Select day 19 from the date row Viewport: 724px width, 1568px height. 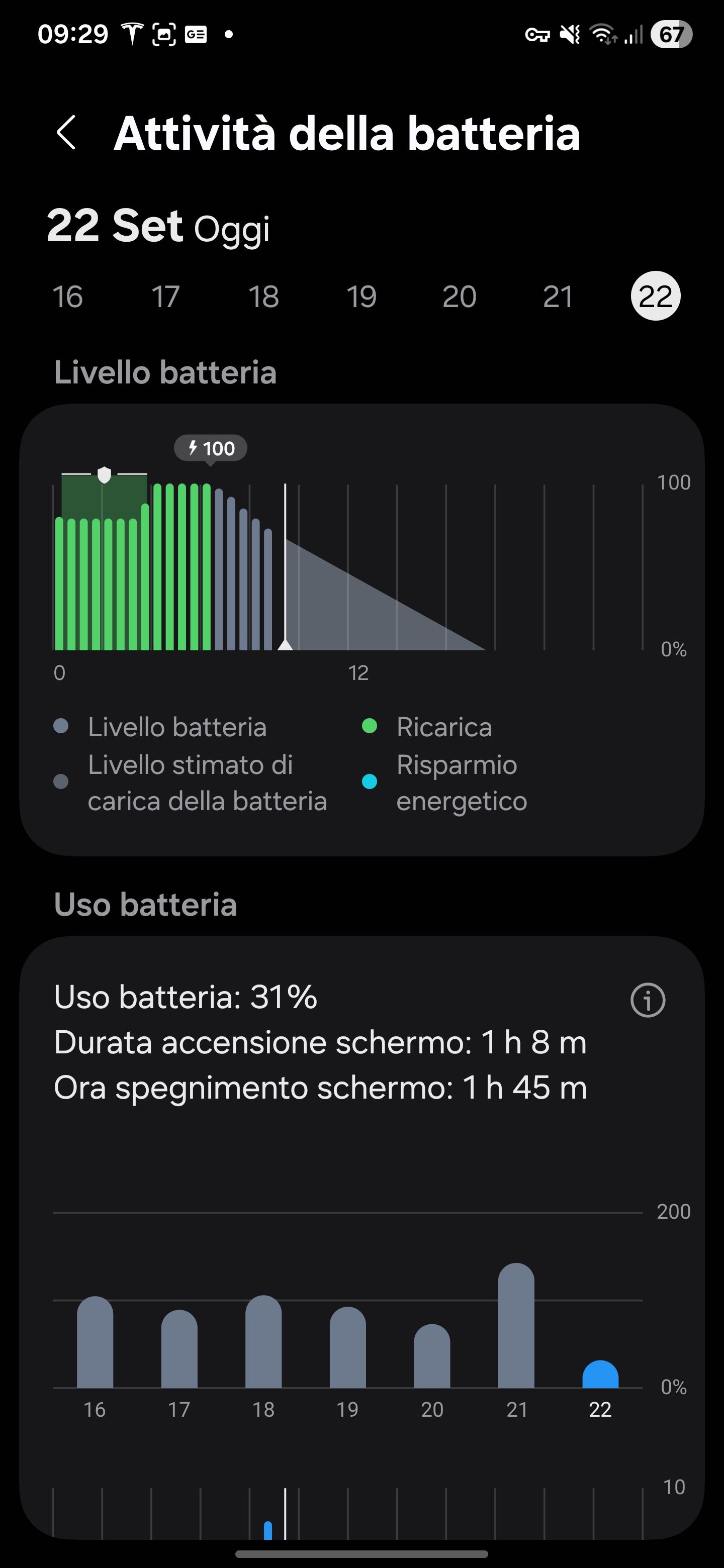pos(361,297)
